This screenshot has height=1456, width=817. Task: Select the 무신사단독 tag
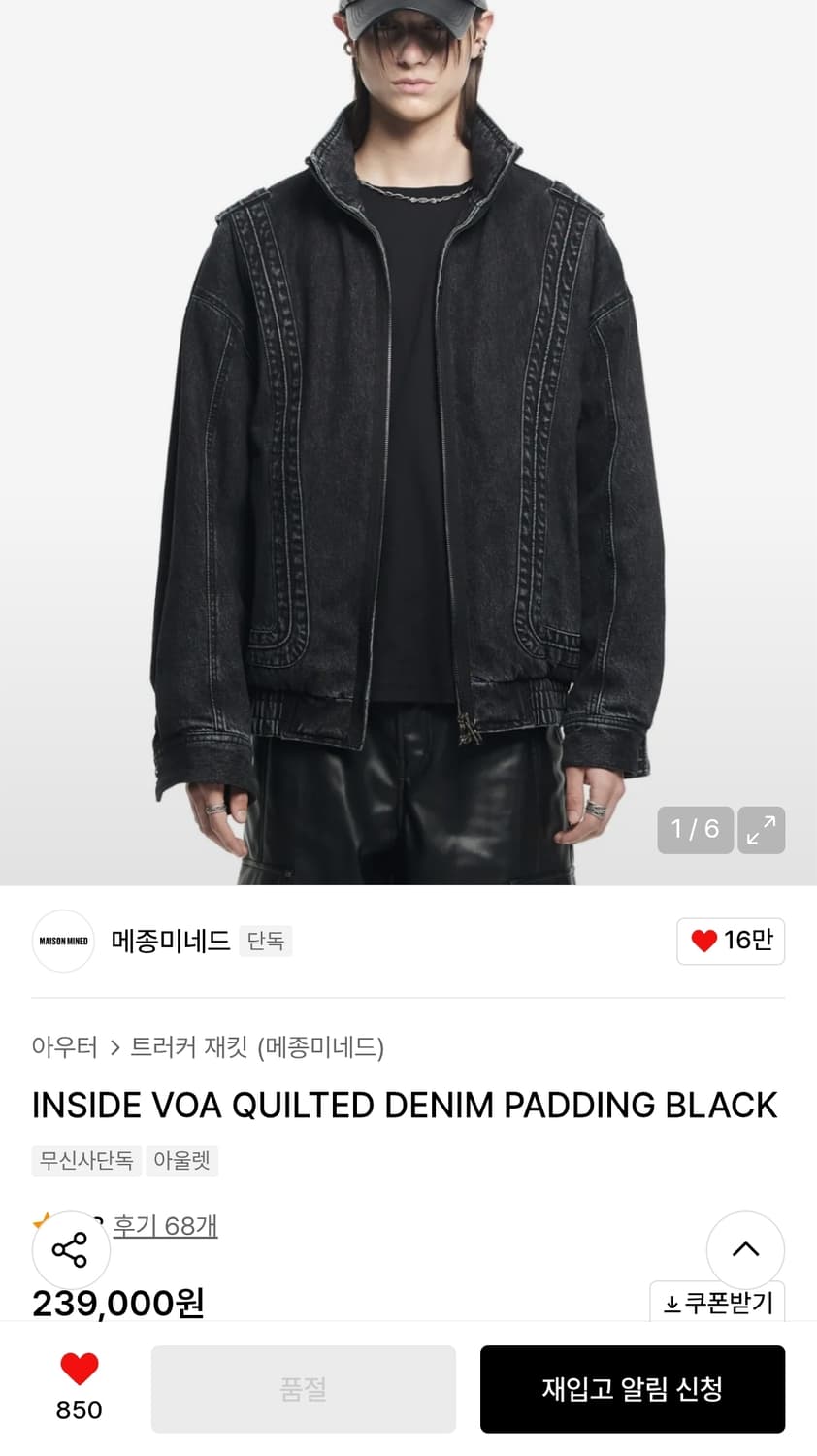click(85, 1161)
